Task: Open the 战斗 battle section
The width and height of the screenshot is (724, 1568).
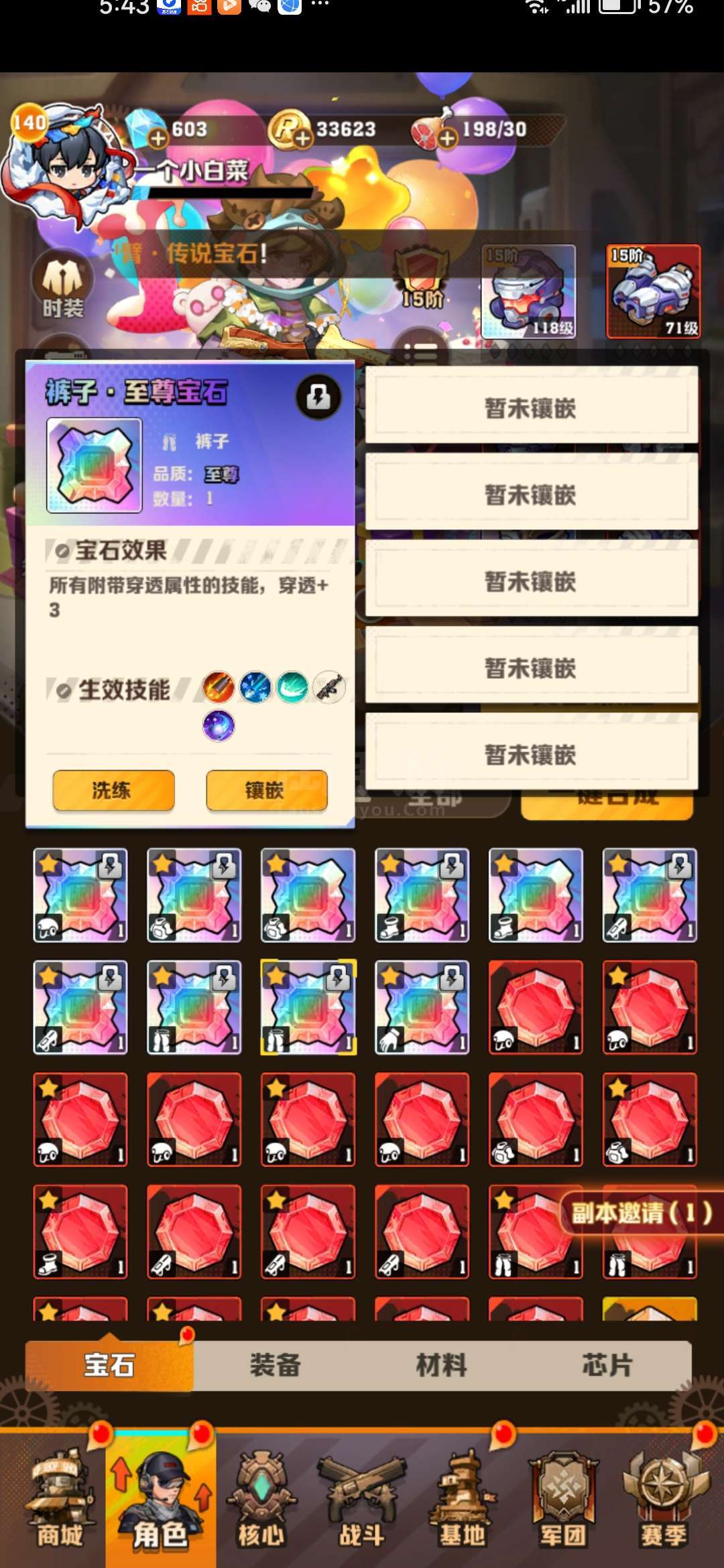Action: (362, 1500)
